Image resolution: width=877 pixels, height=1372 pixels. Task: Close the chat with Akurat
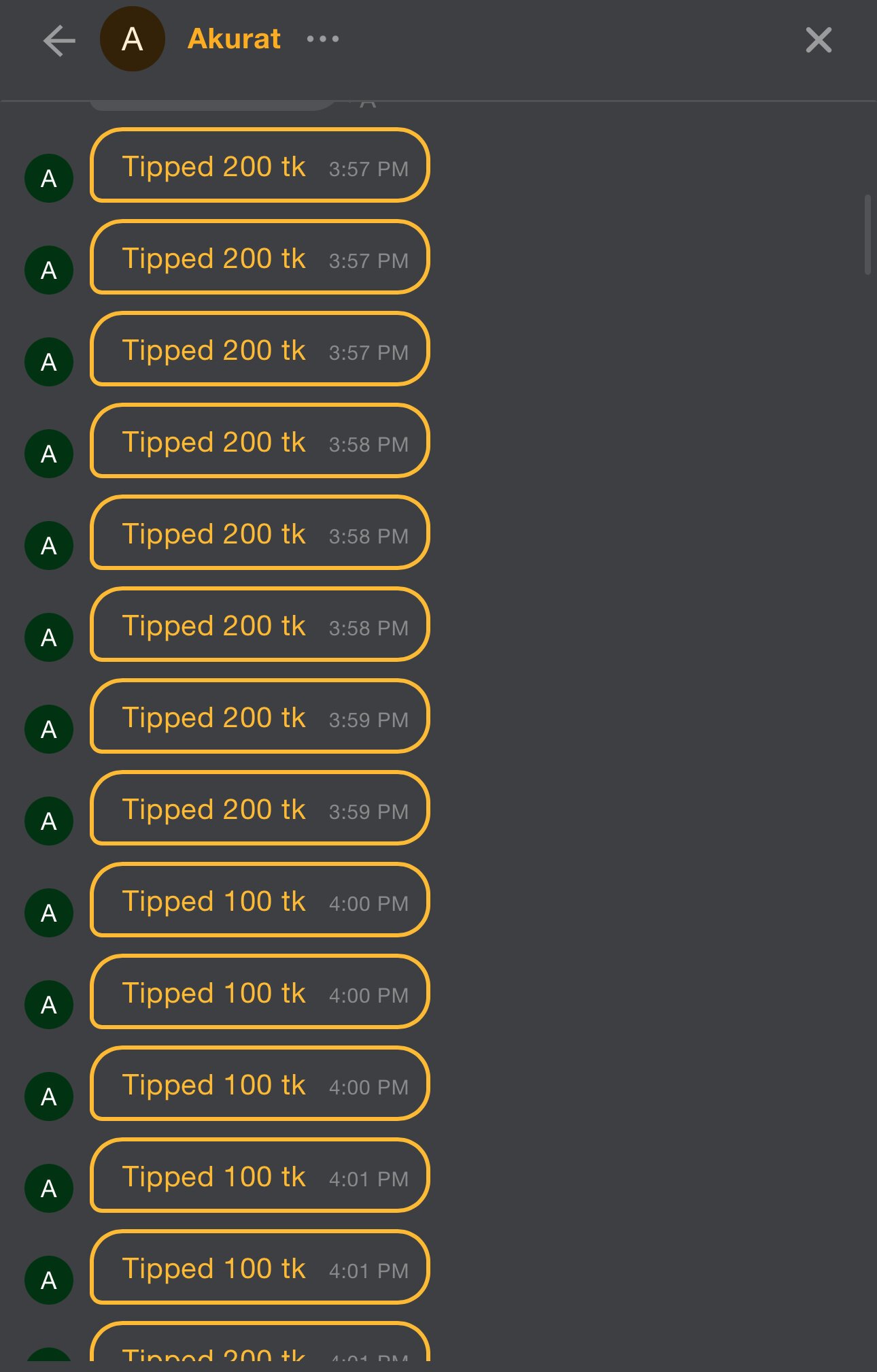tap(818, 40)
